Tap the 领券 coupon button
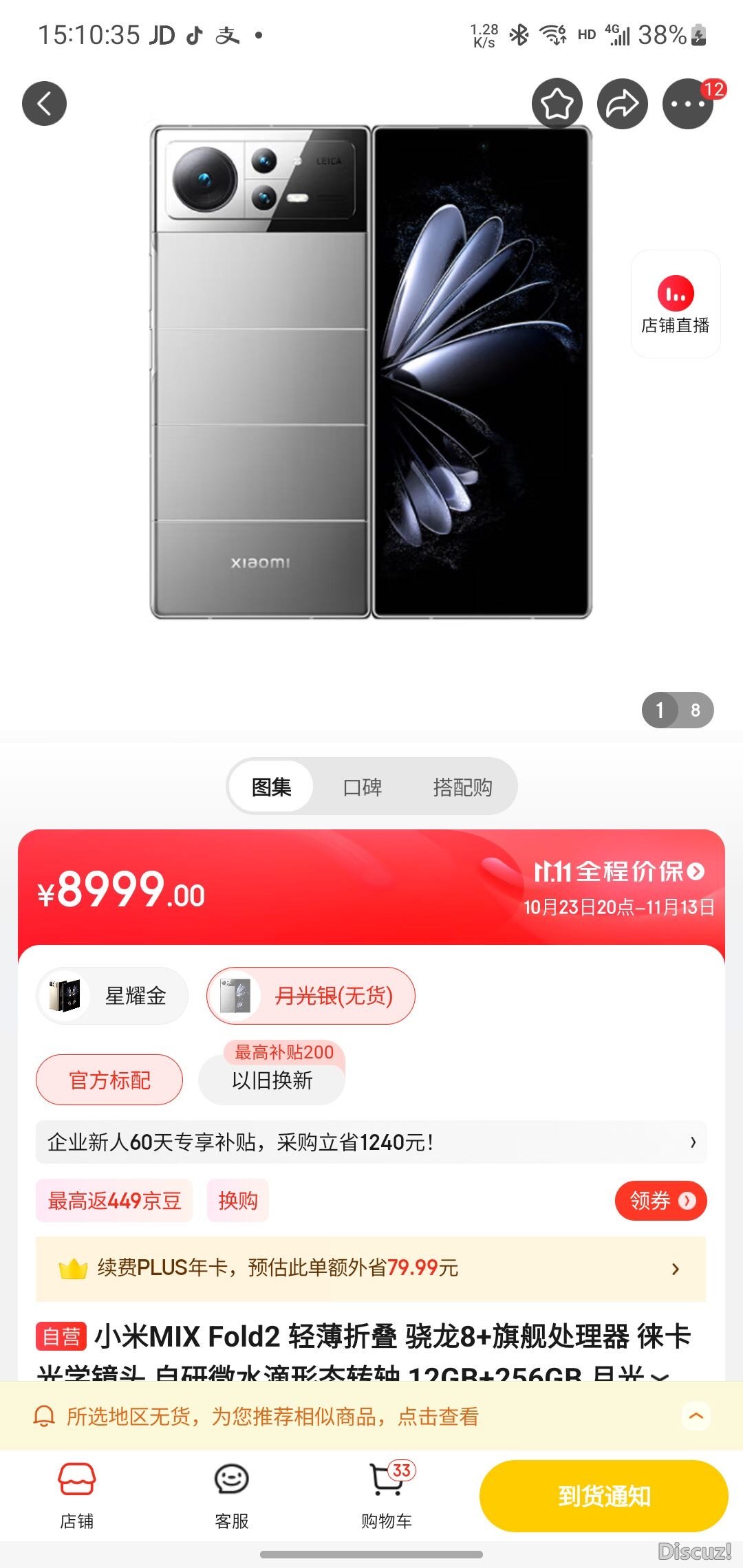Viewport: 743px width, 1568px height. pyautogui.click(x=660, y=1201)
